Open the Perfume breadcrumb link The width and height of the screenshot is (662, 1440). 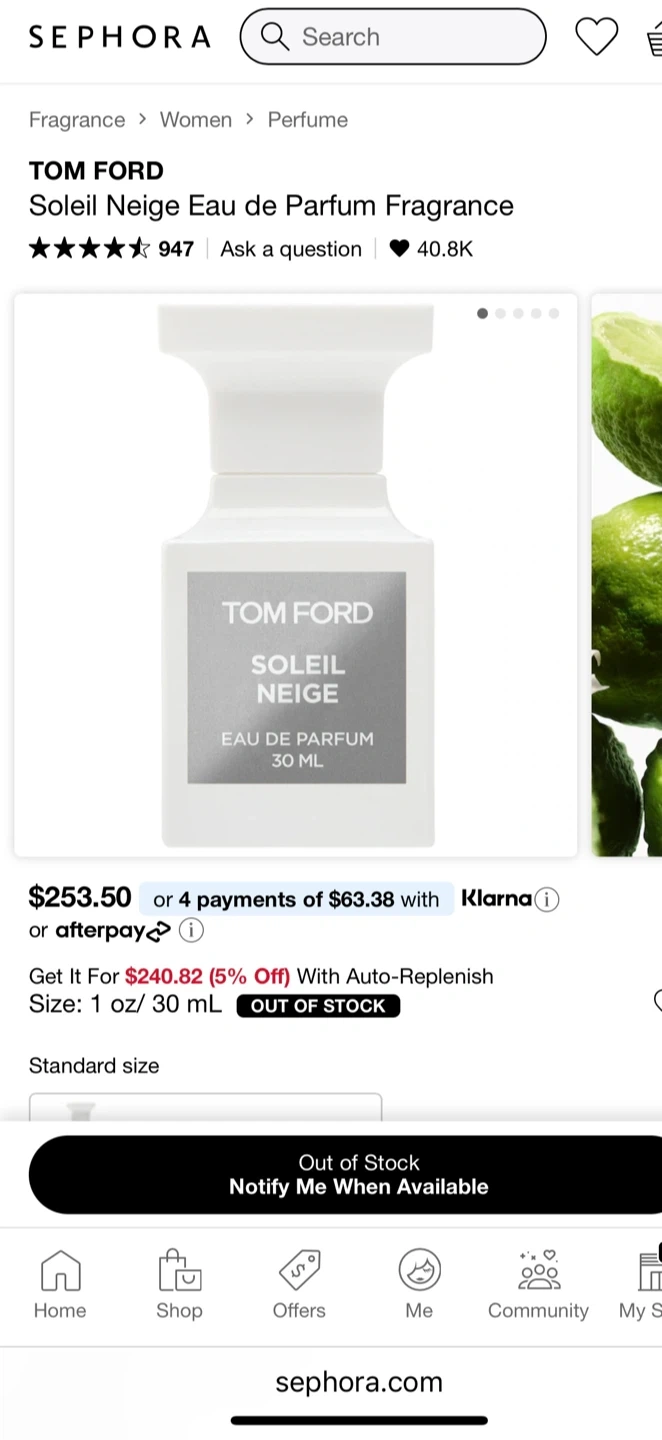click(x=308, y=120)
